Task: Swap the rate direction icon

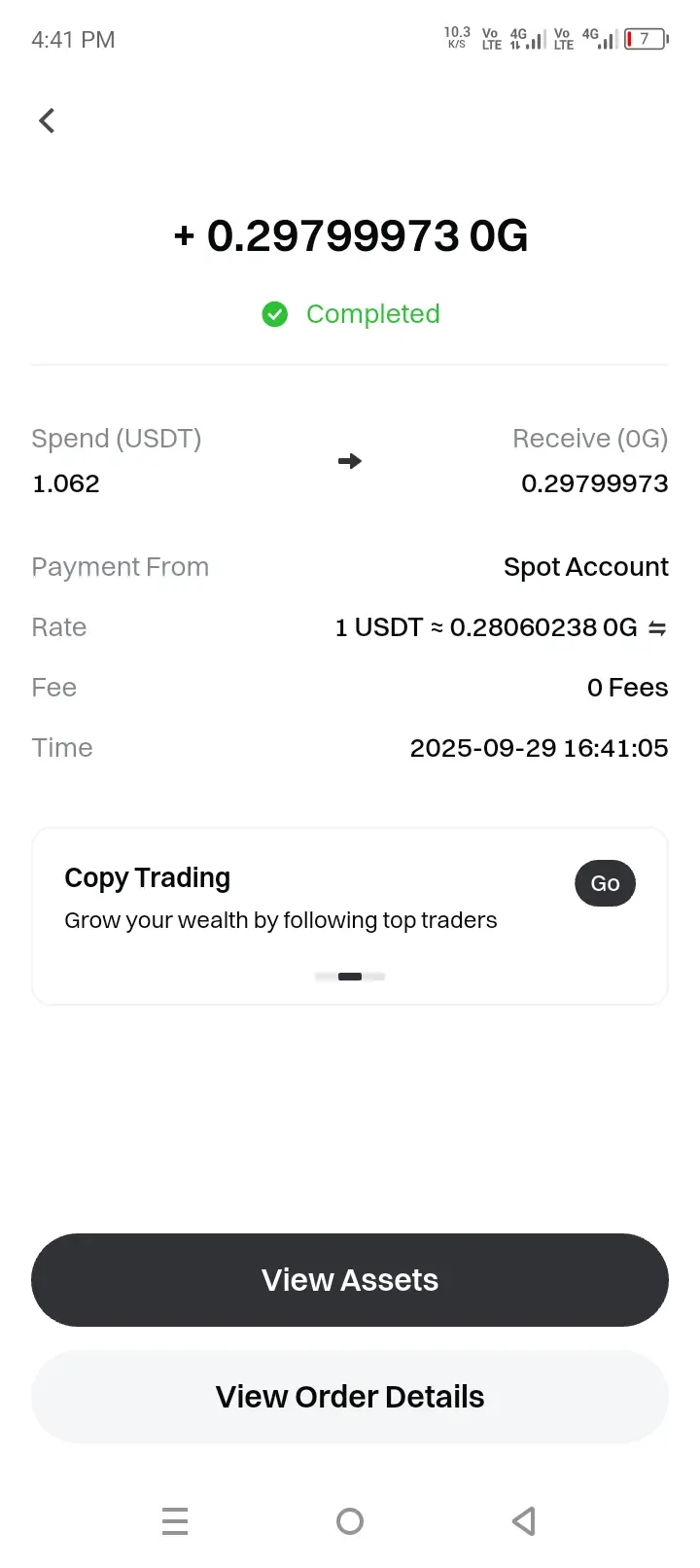Action: (657, 628)
